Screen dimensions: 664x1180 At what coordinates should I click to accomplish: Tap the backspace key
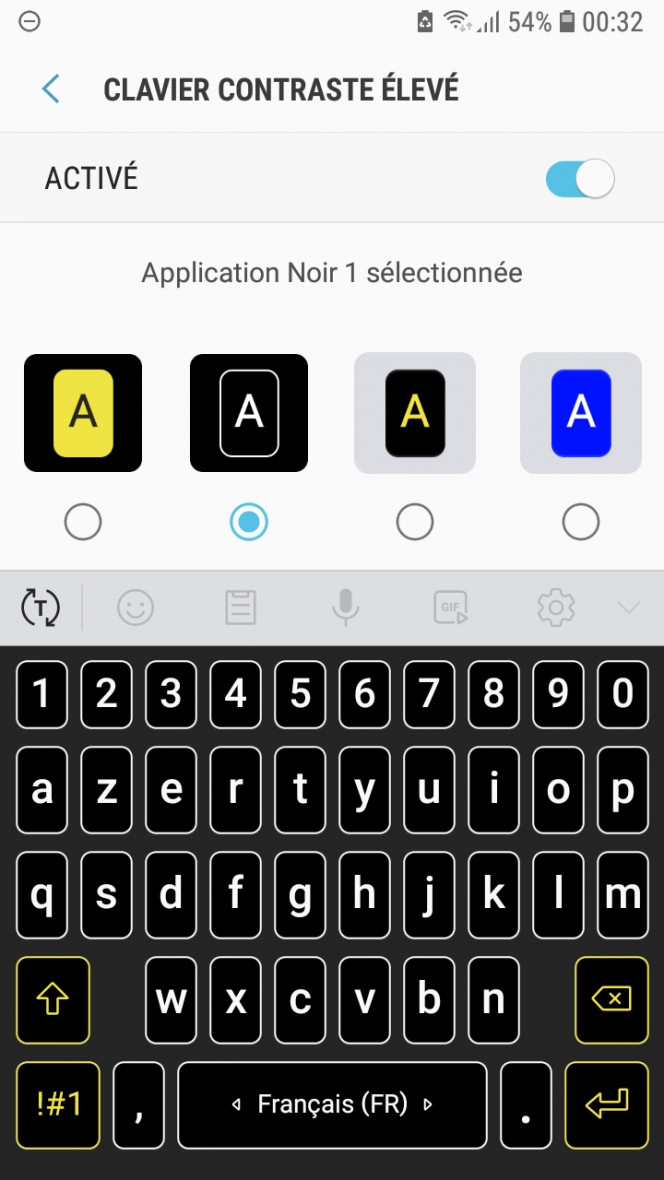611,1000
